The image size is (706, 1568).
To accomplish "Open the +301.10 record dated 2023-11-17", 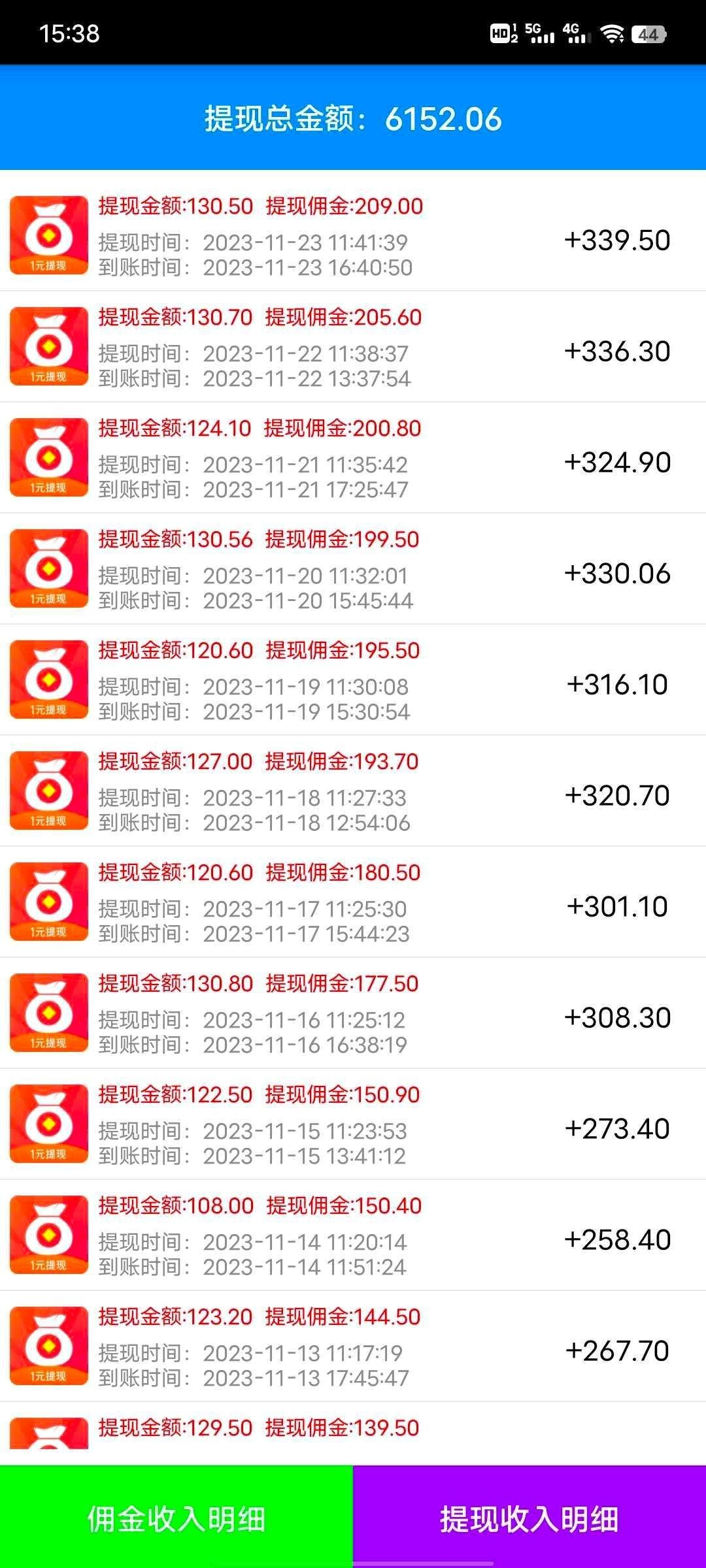I will pos(353,902).
